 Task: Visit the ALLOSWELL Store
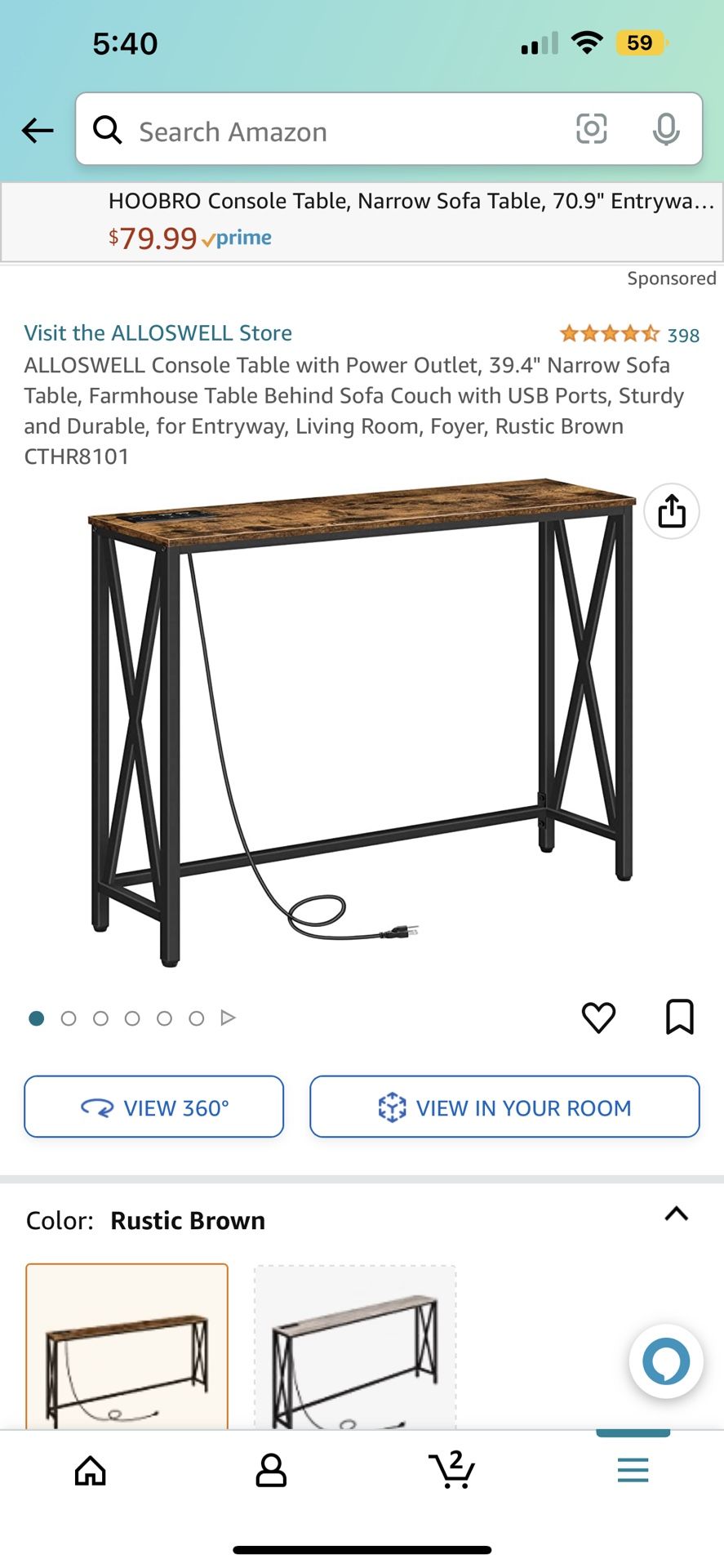[x=158, y=333]
